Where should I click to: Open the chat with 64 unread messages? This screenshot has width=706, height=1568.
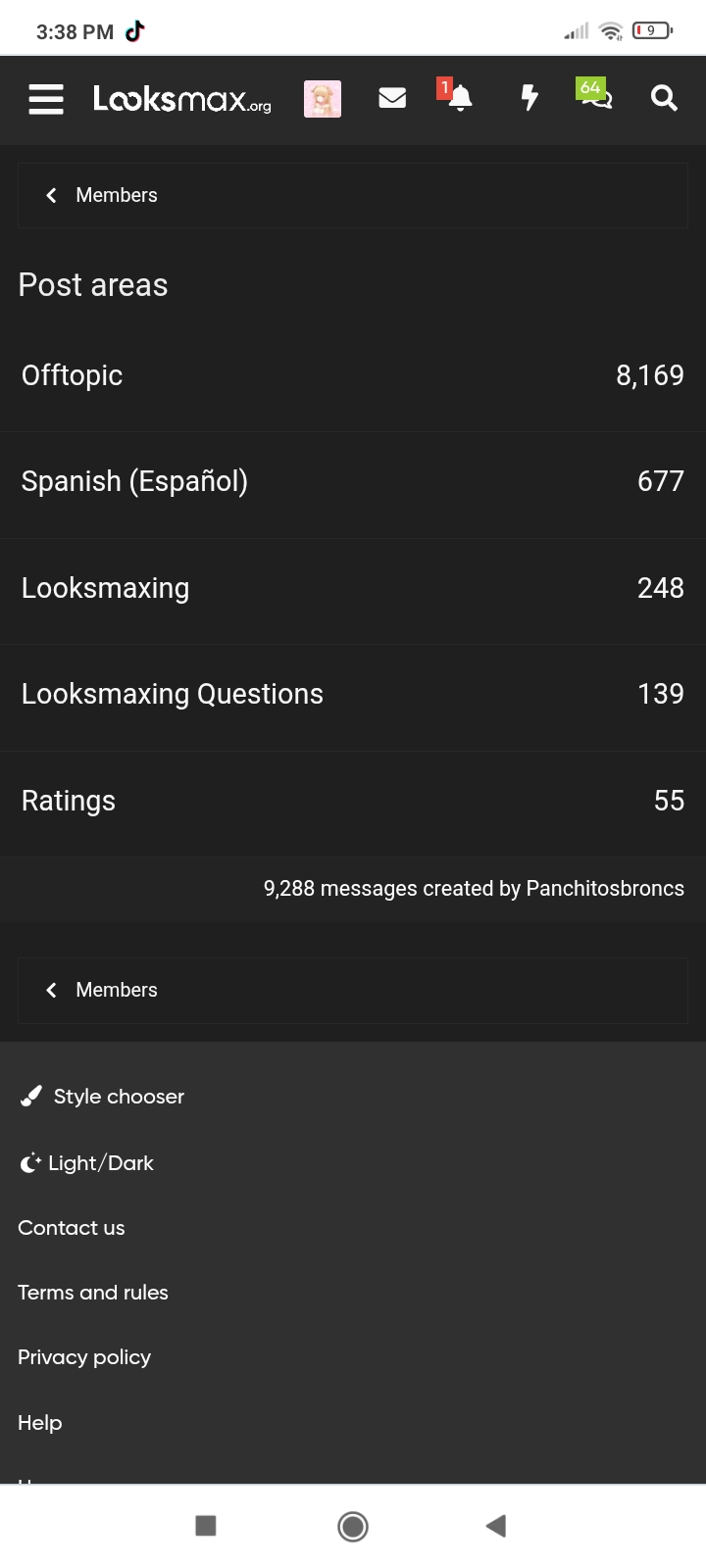[x=594, y=99]
